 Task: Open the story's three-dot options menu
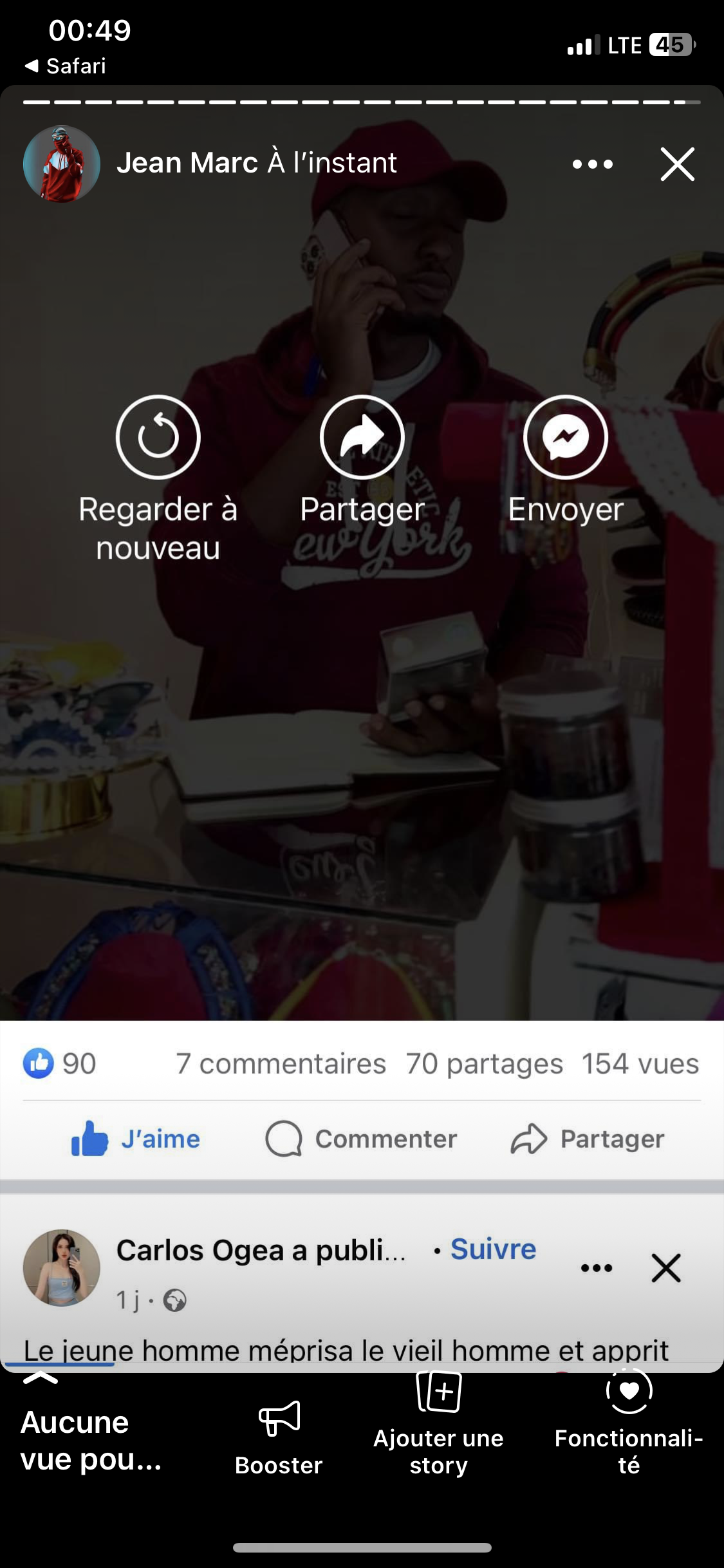[x=592, y=164]
